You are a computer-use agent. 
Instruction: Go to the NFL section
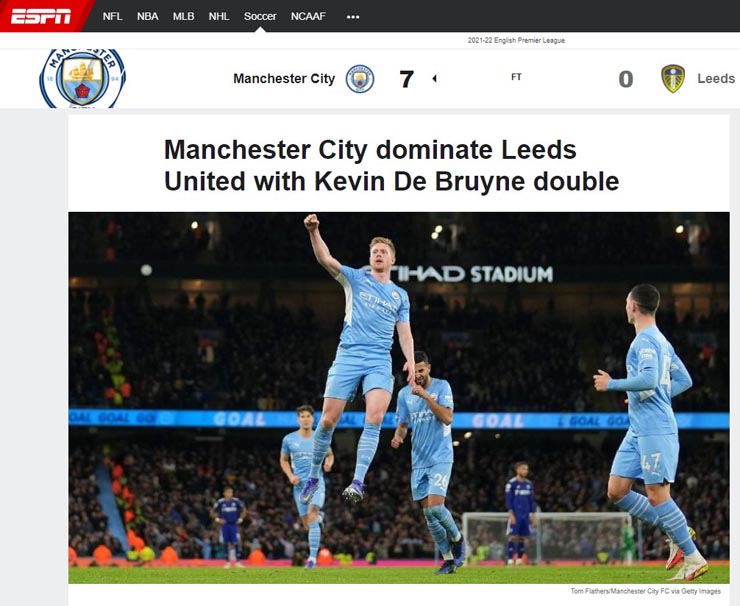pyautogui.click(x=112, y=16)
